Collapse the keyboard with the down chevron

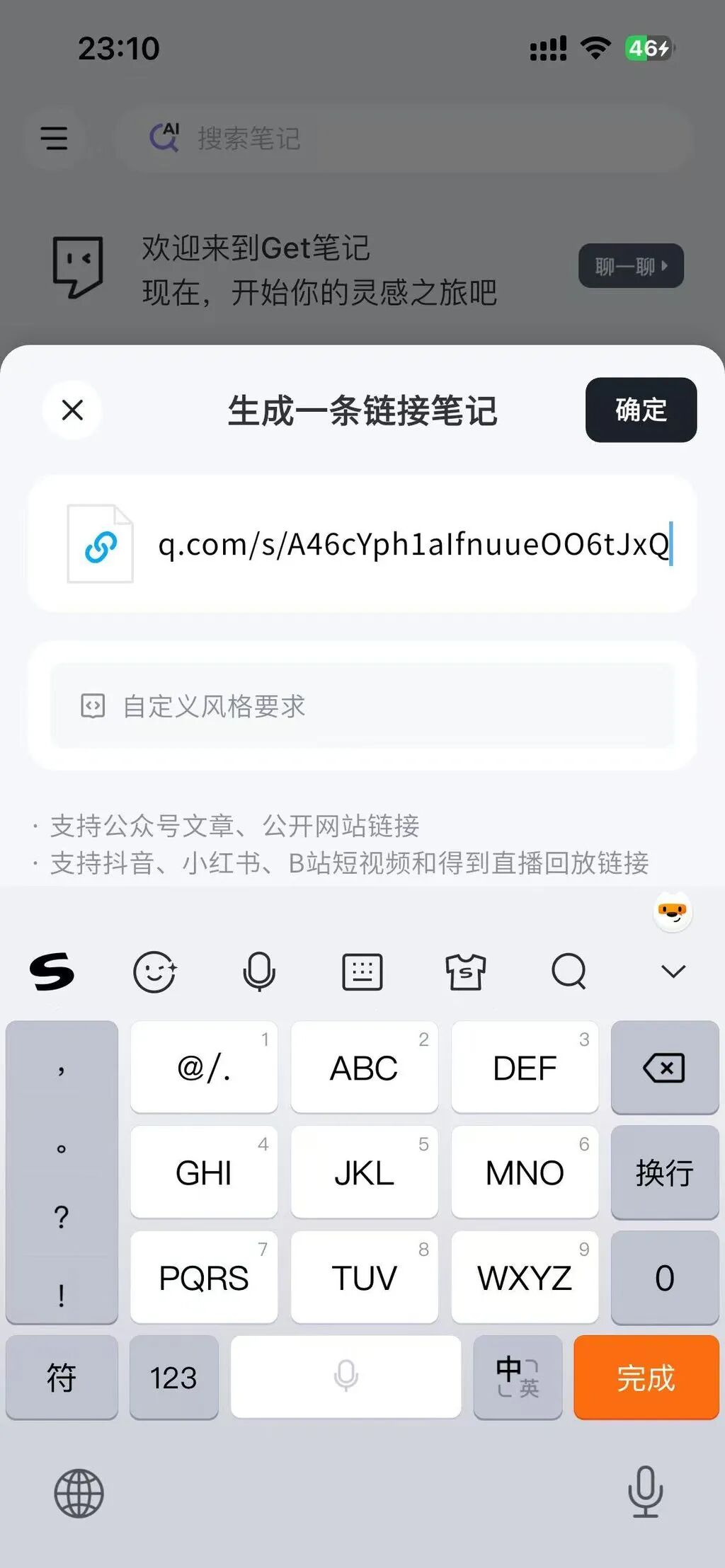point(673,971)
